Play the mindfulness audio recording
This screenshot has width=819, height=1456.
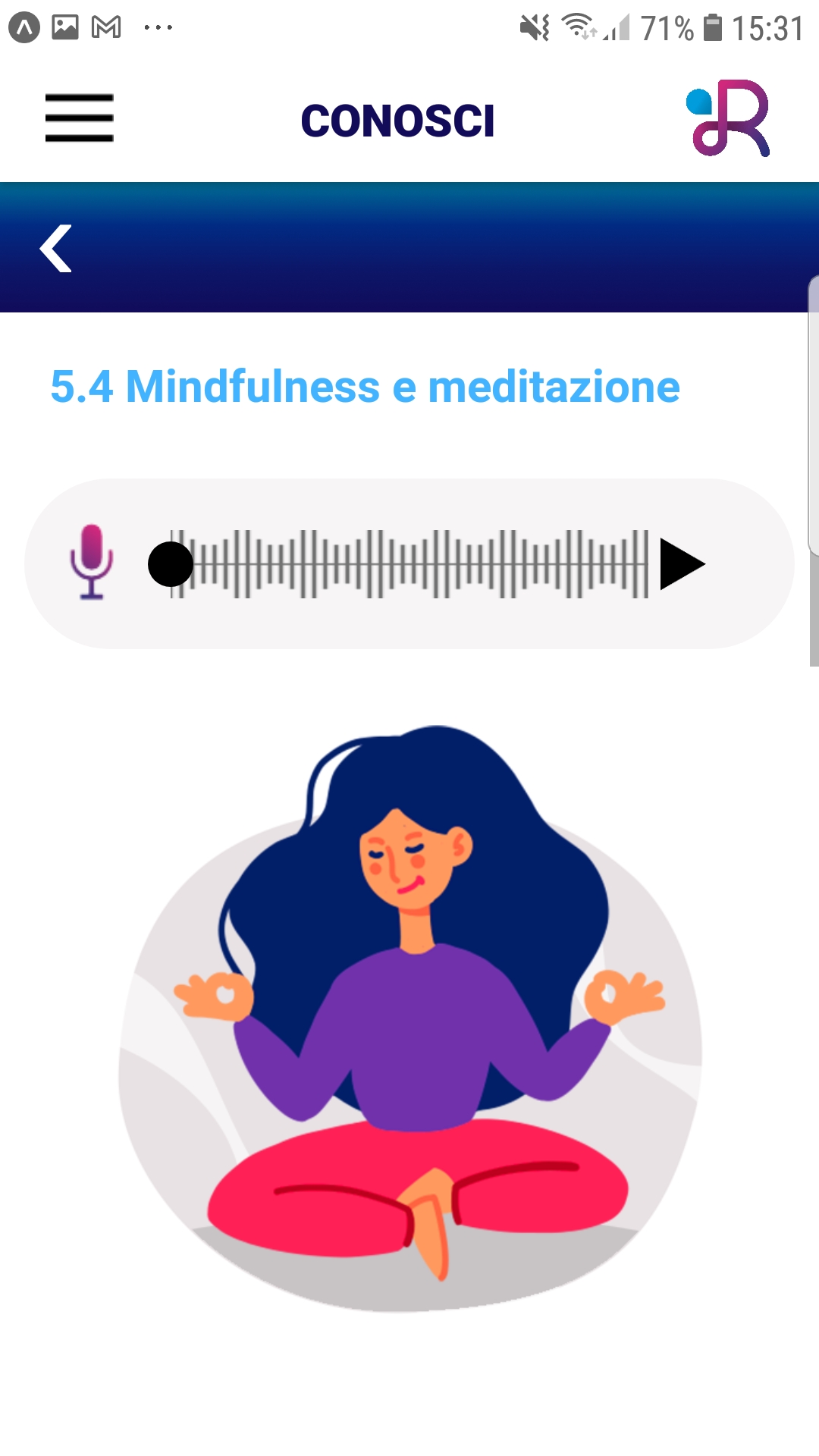682,564
